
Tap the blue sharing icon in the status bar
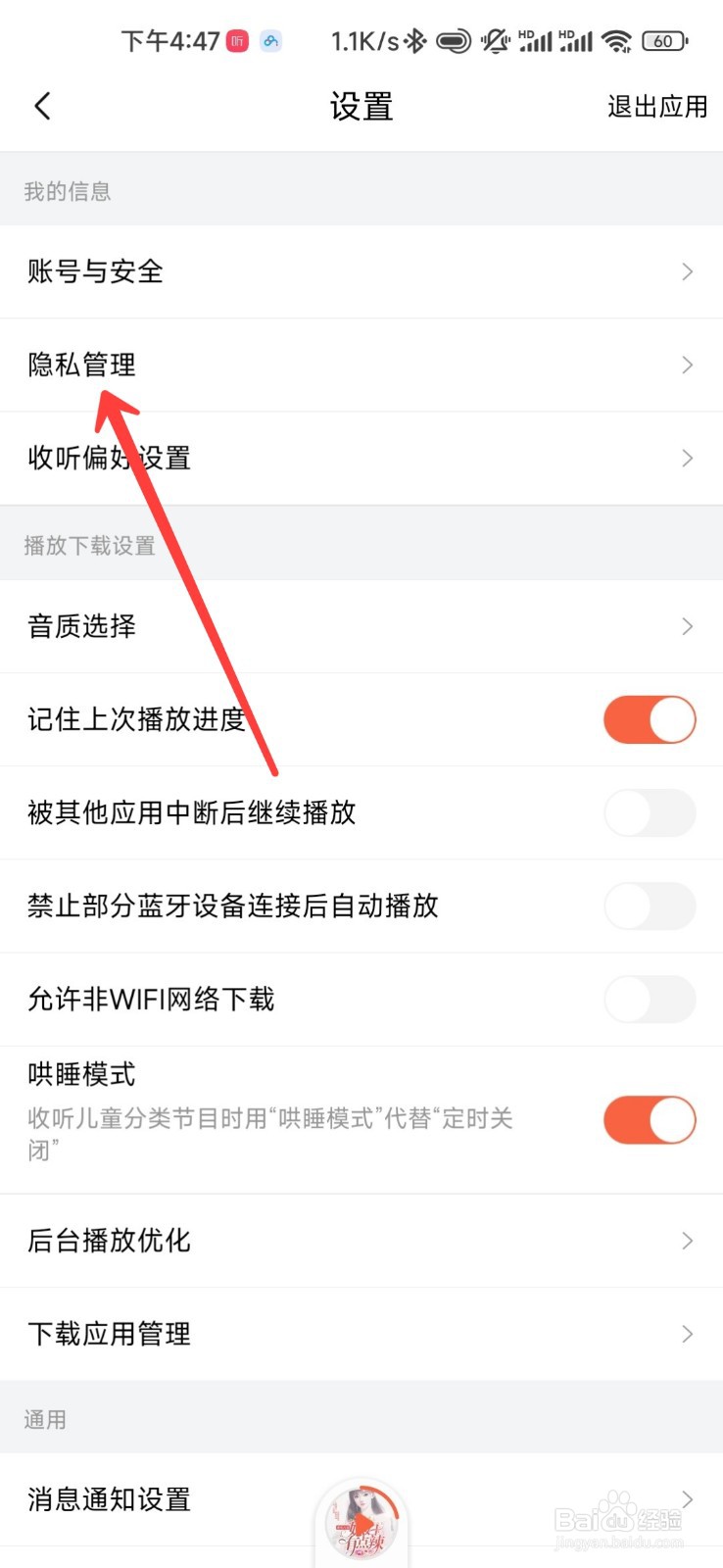(x=270, y=40)
